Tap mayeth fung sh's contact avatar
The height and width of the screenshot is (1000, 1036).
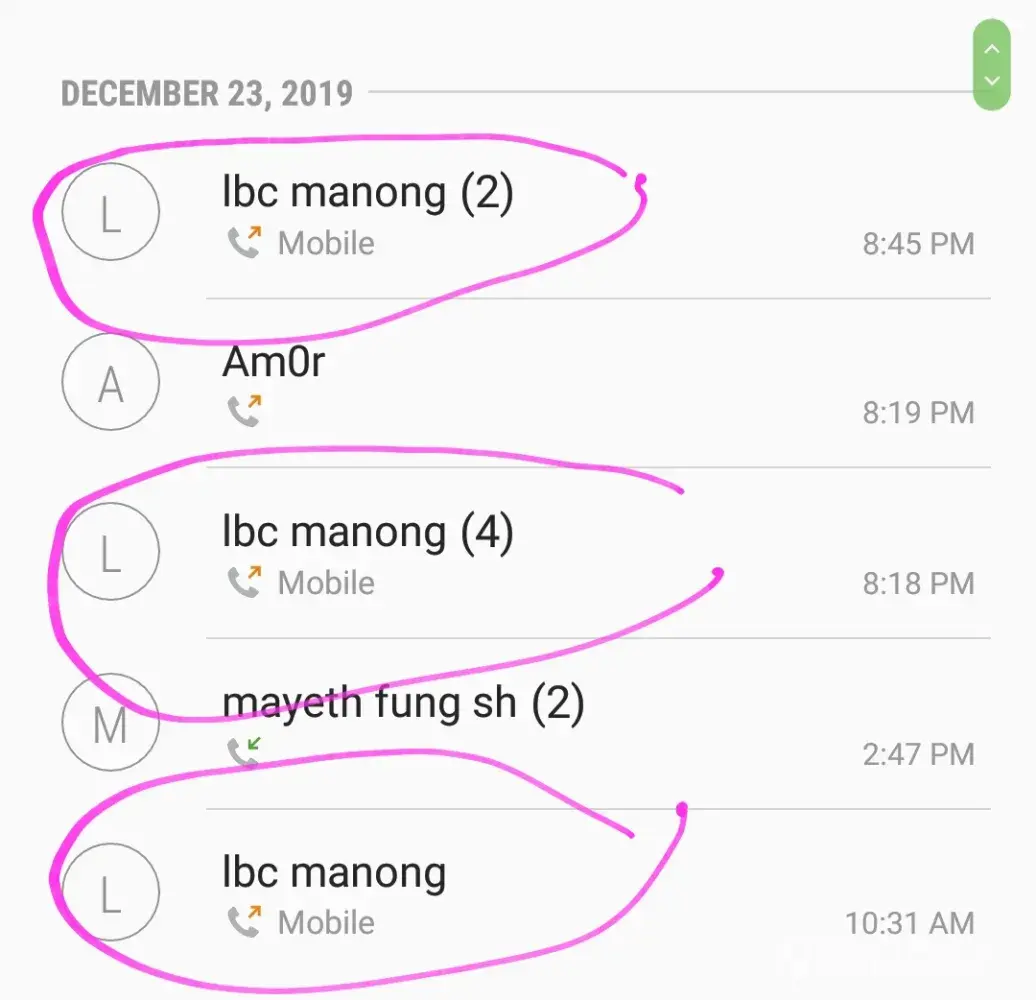coord(110,724)
